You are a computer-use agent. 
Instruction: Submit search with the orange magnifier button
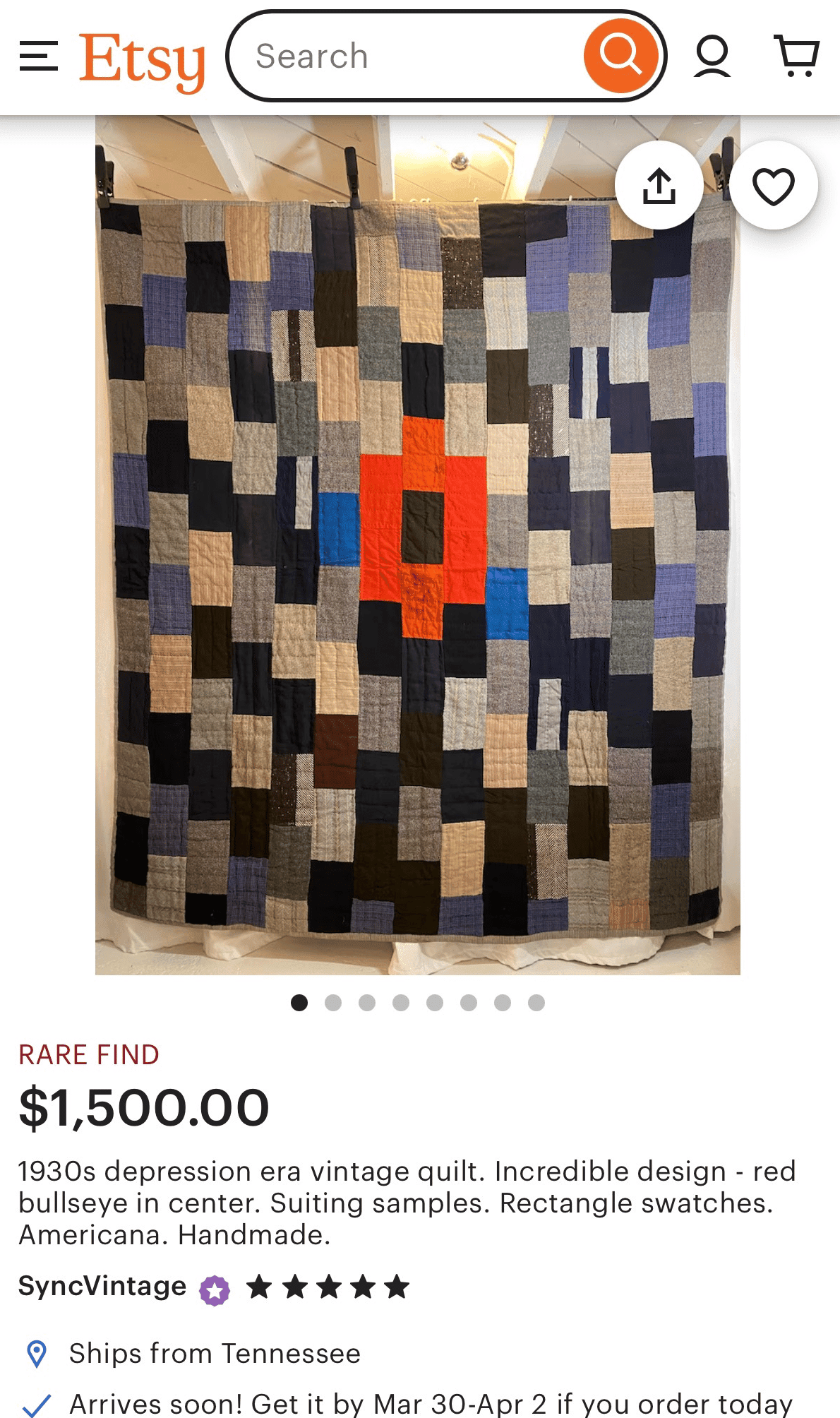pos(620,56)
